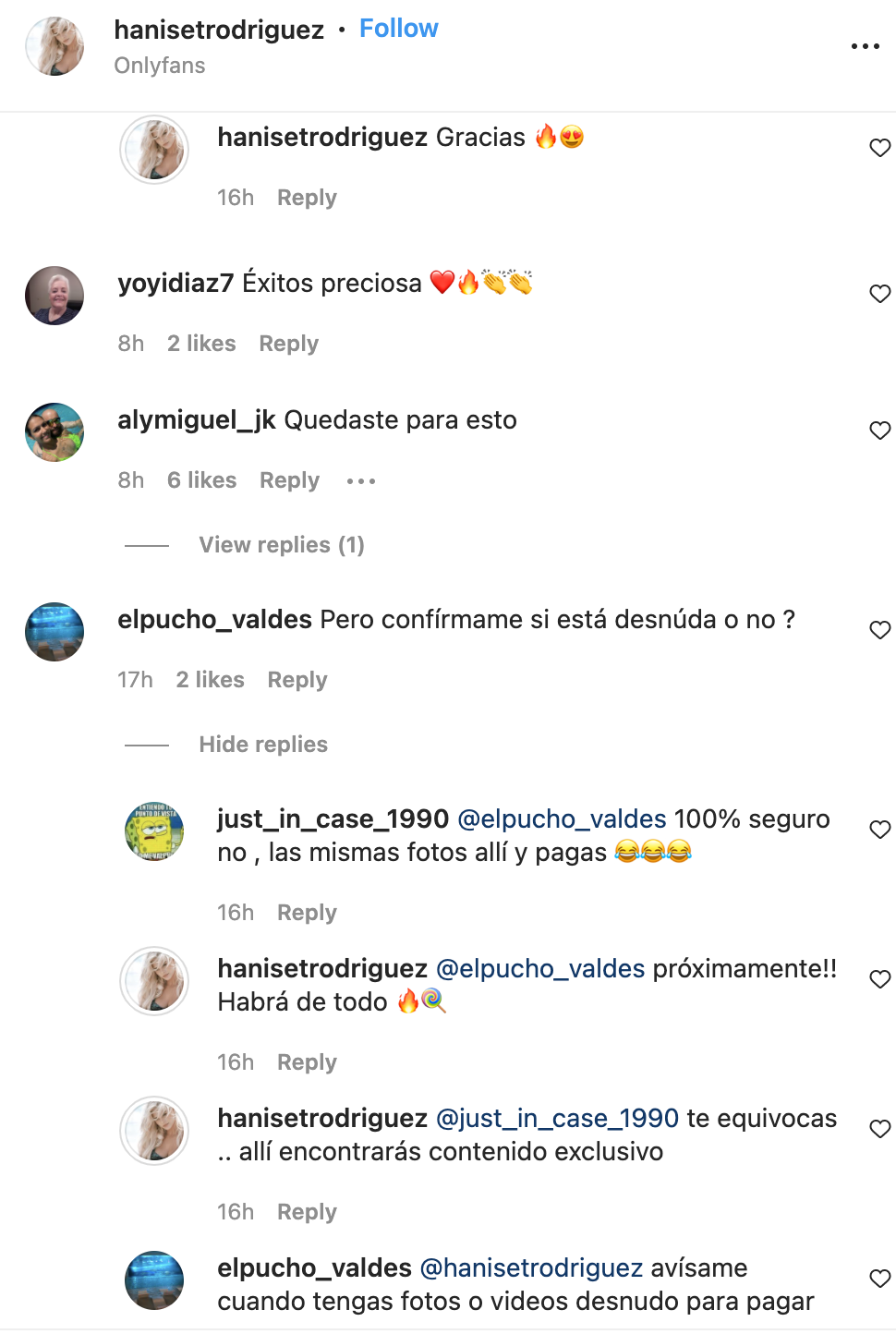Open the post's overflow menu in the header

(x=865, y=46)
